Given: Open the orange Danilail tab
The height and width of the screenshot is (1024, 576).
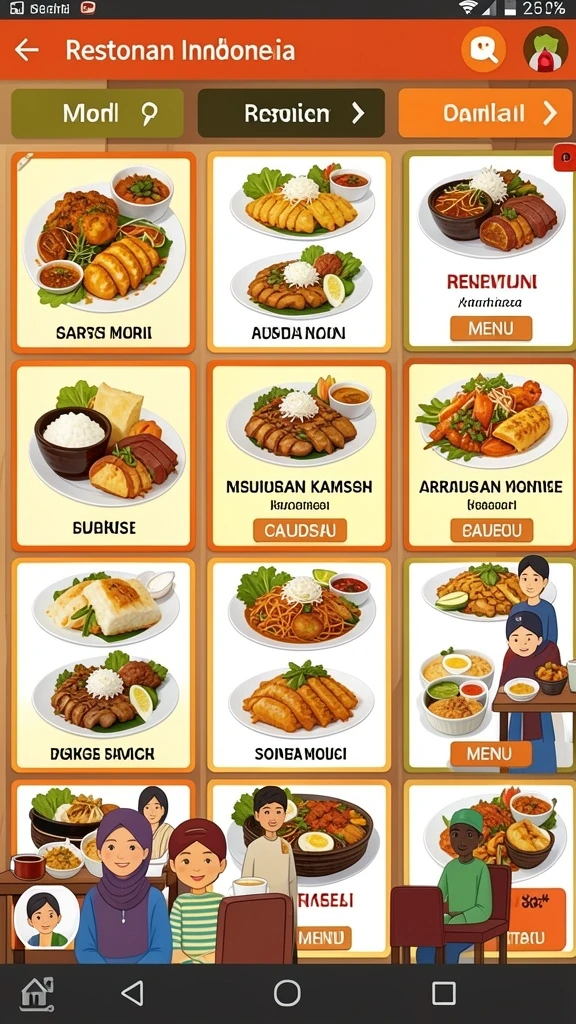Looking at the screenshot, I should (x=487, y=114).
